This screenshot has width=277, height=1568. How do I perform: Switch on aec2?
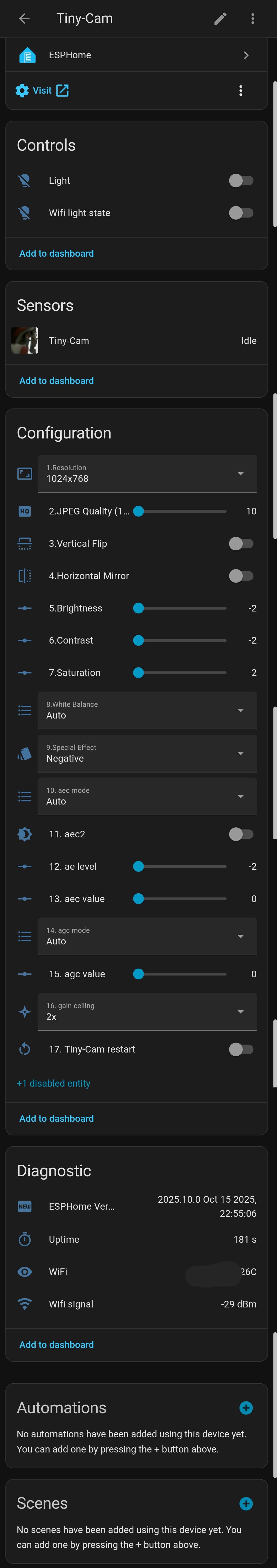(x=241, y=834)
